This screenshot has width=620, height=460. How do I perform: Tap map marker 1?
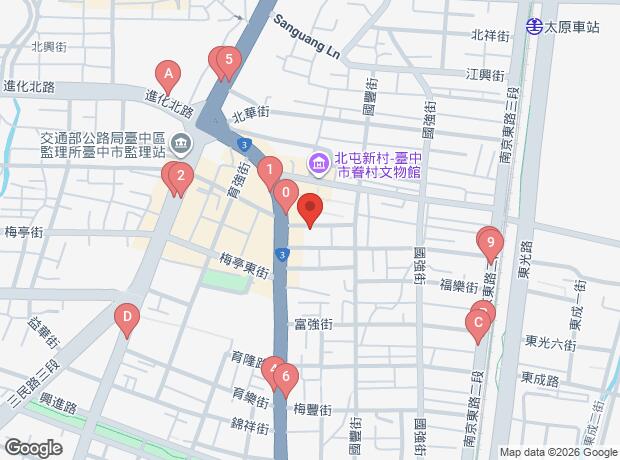pos(269,171)
